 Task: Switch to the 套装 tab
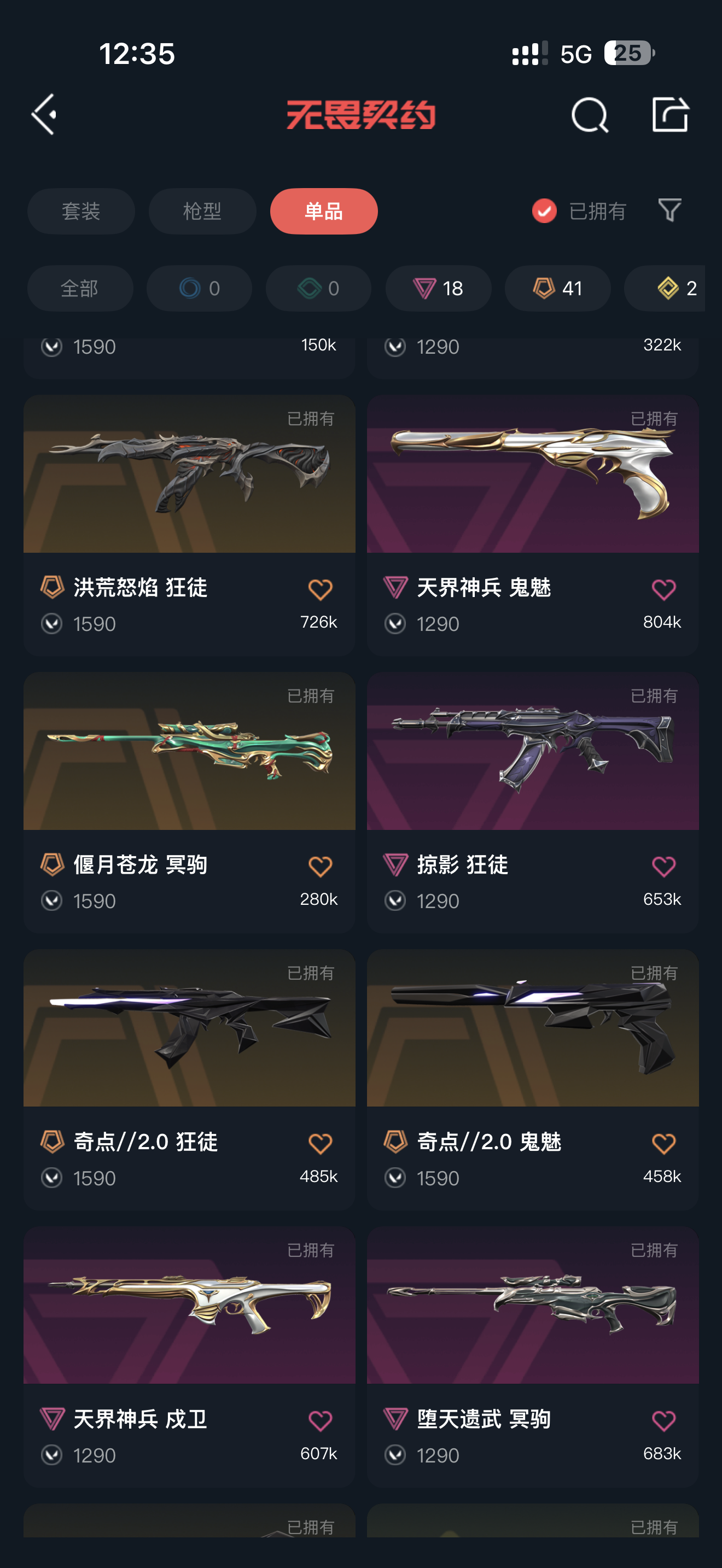tap(81, 211)
